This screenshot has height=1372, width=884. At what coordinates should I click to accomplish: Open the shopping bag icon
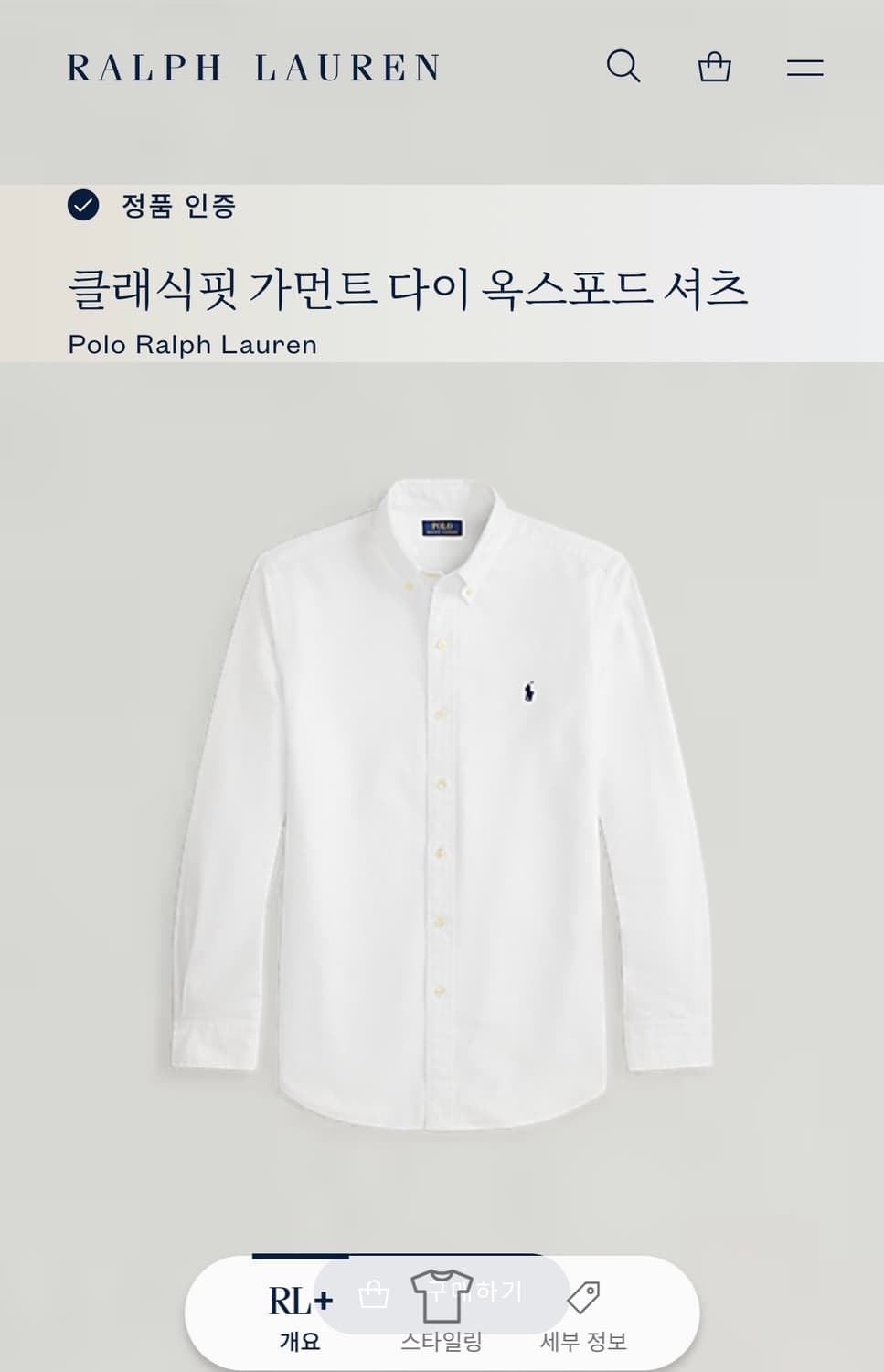coord(715,66)
